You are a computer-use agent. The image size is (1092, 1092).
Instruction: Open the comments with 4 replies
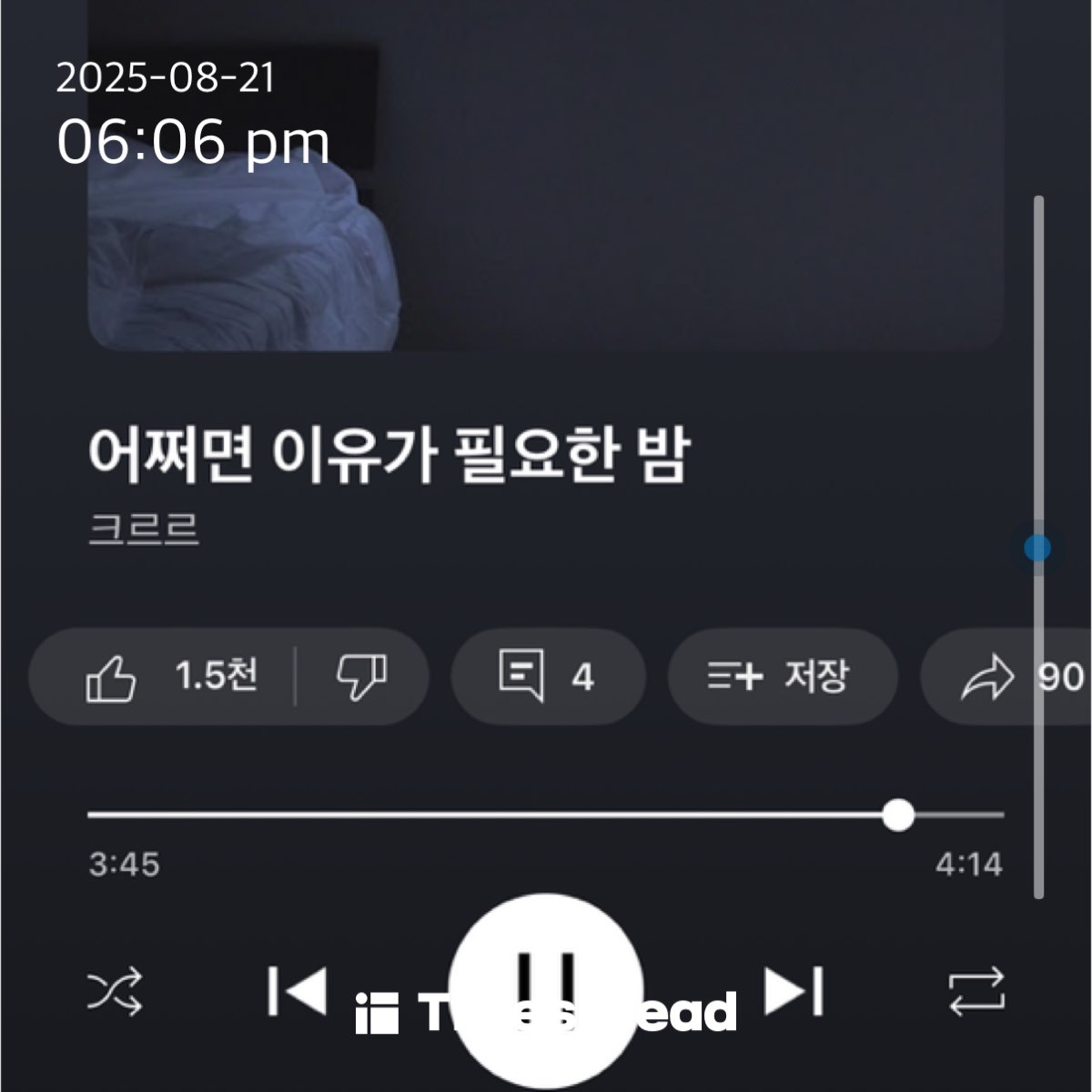point(548,677)
